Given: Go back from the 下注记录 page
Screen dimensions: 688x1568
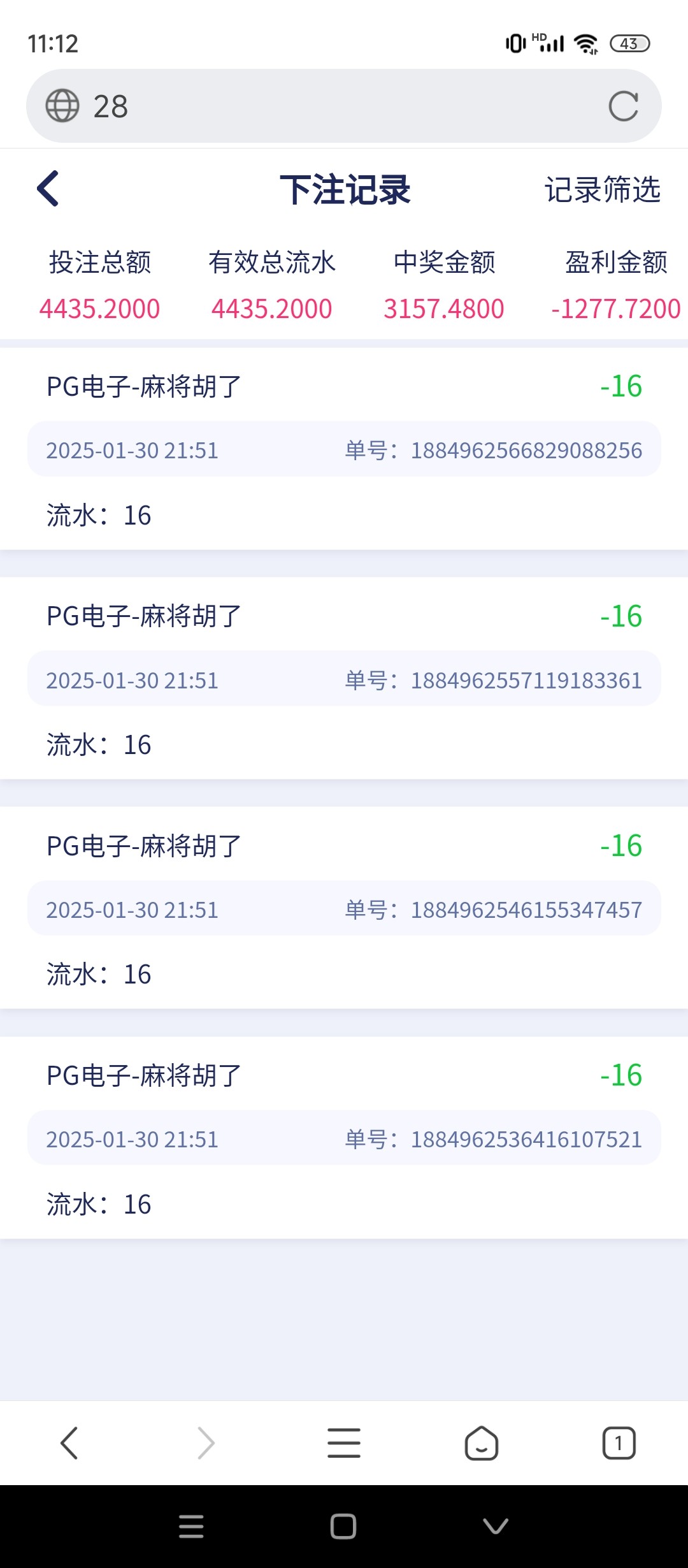Looking at the screenshot, I should click(48, 189).
